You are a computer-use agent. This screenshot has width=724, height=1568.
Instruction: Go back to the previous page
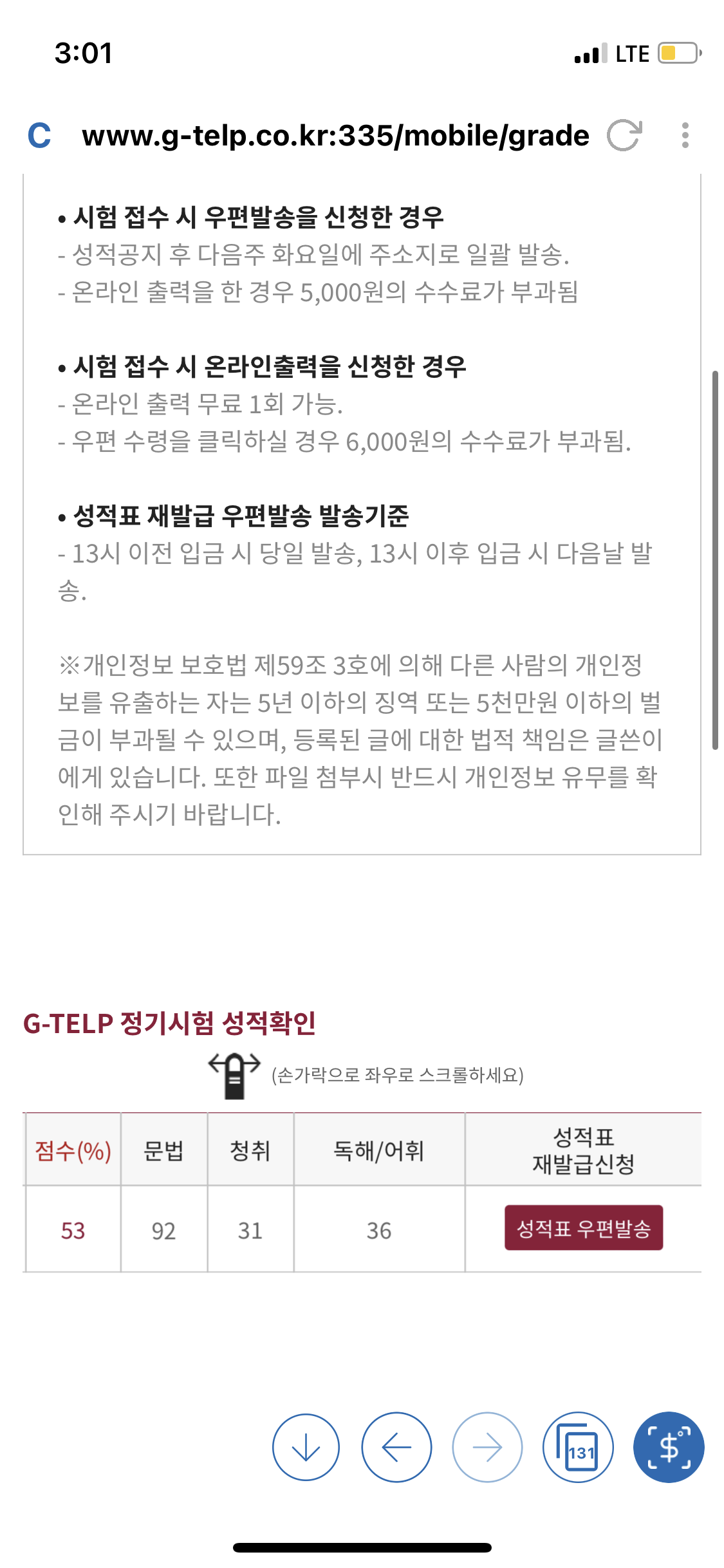396,1448
